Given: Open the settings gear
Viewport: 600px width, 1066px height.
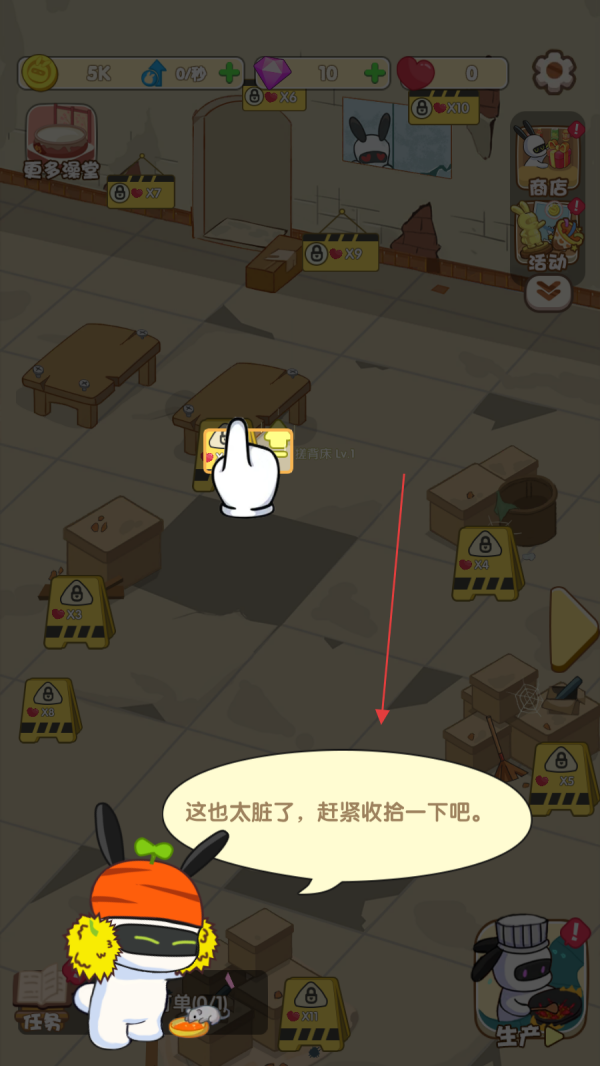Looking at the screenshot, I should coord(553,71).
